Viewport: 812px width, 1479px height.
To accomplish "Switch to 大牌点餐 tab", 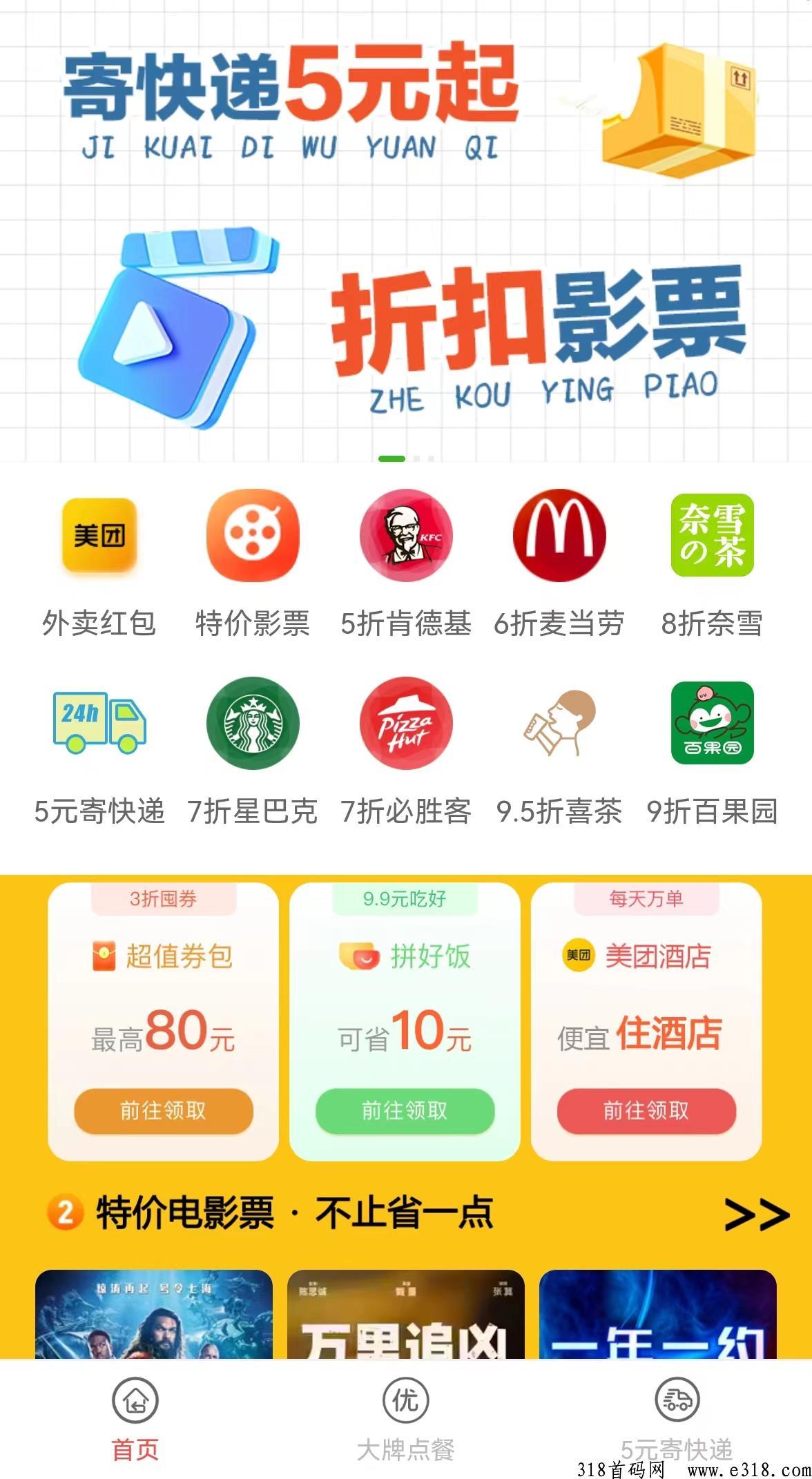I will [406, 1420].
